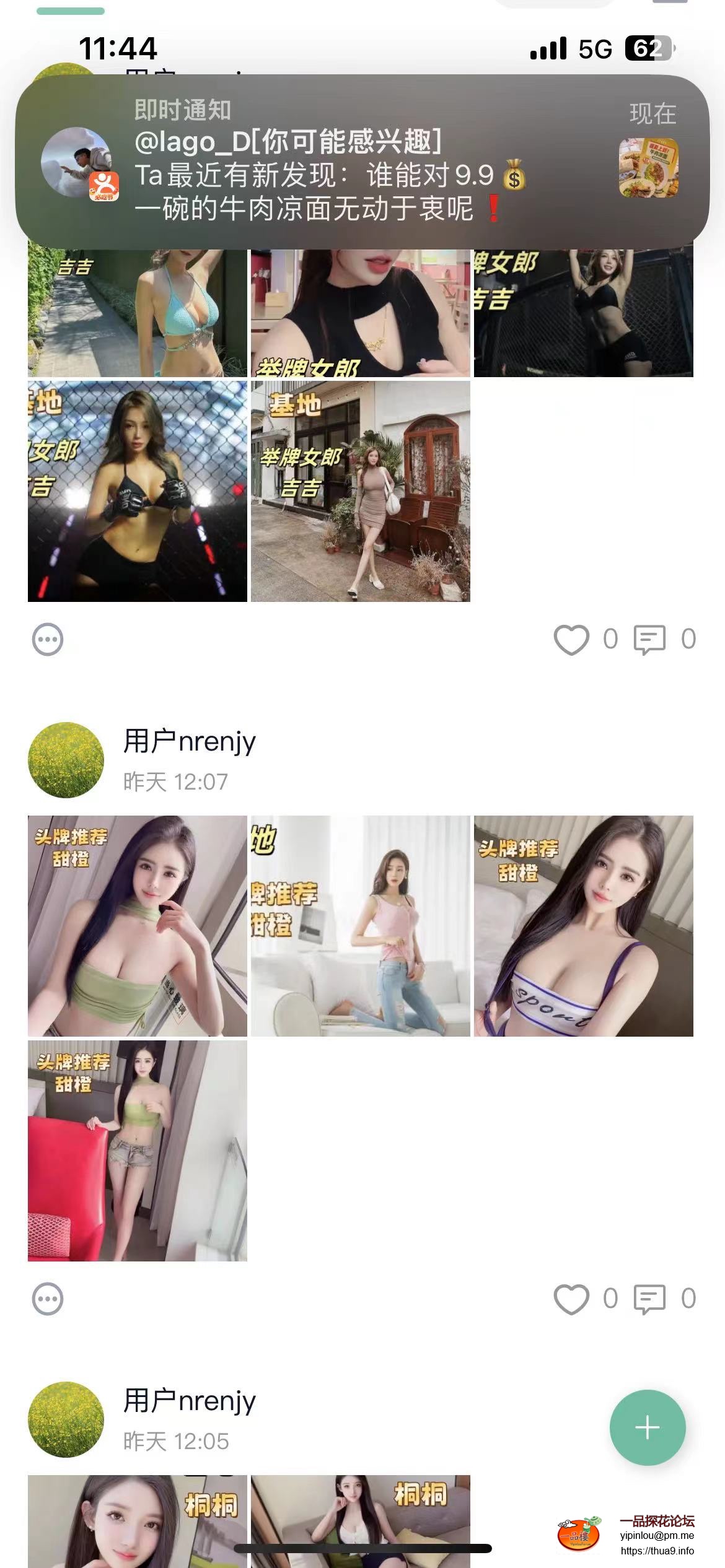
Task: Open the lago_D notification banner
Action: coord(362,161)
